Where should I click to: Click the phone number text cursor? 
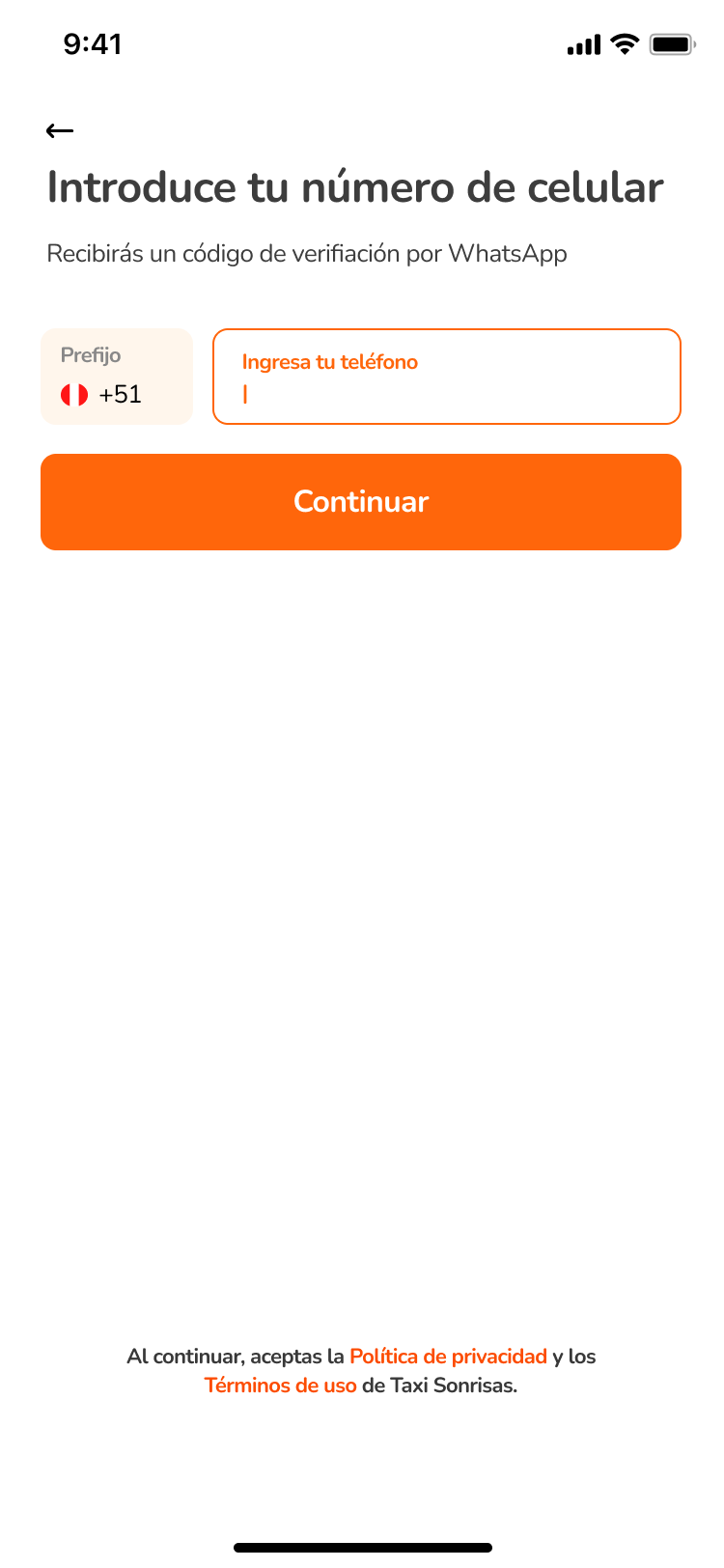tap(245, 395)
